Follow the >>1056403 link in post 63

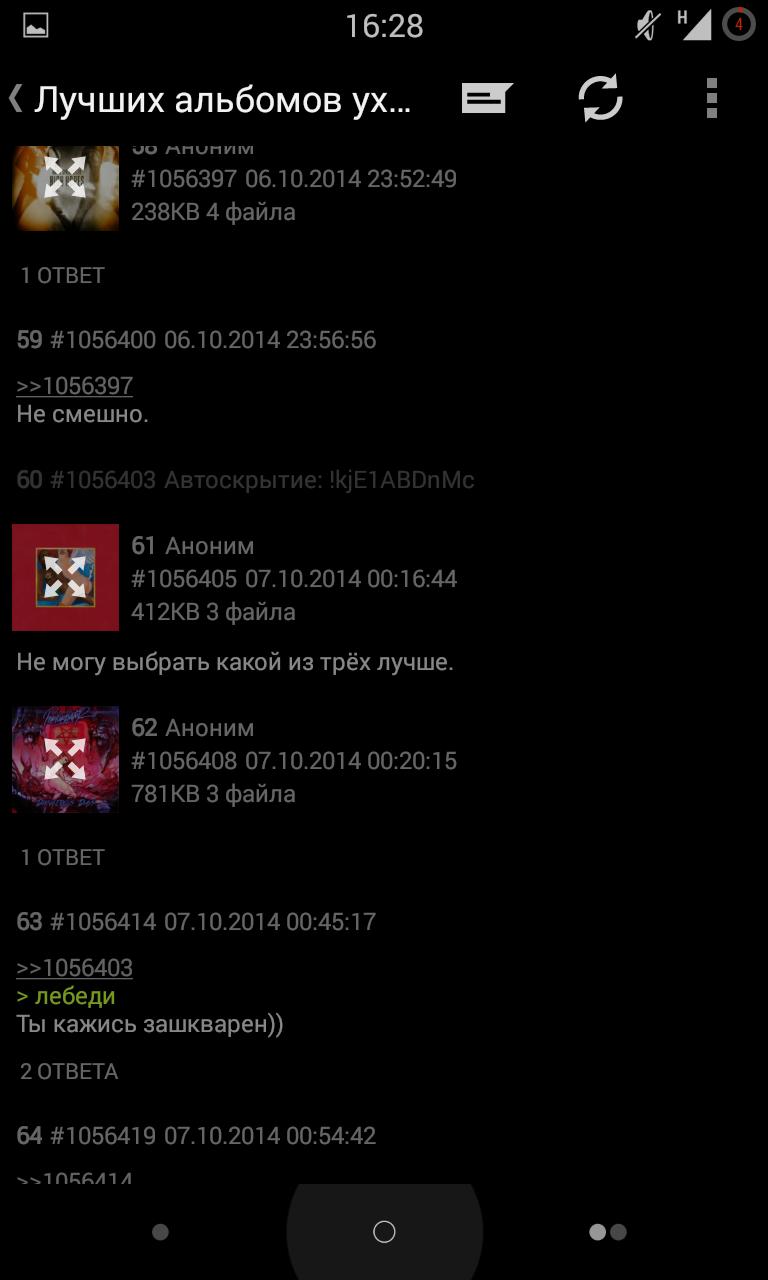(x=74, y=968)
